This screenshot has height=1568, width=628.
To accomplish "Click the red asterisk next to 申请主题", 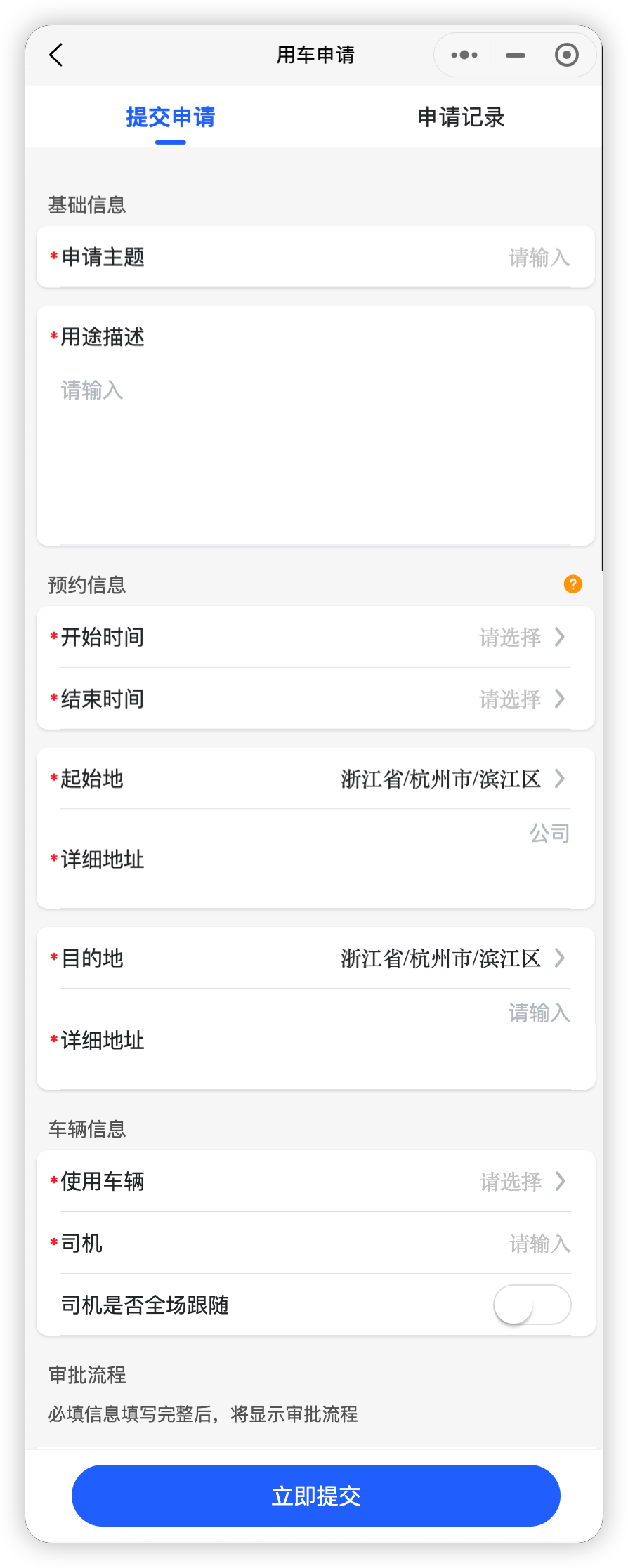I will 53,258.
